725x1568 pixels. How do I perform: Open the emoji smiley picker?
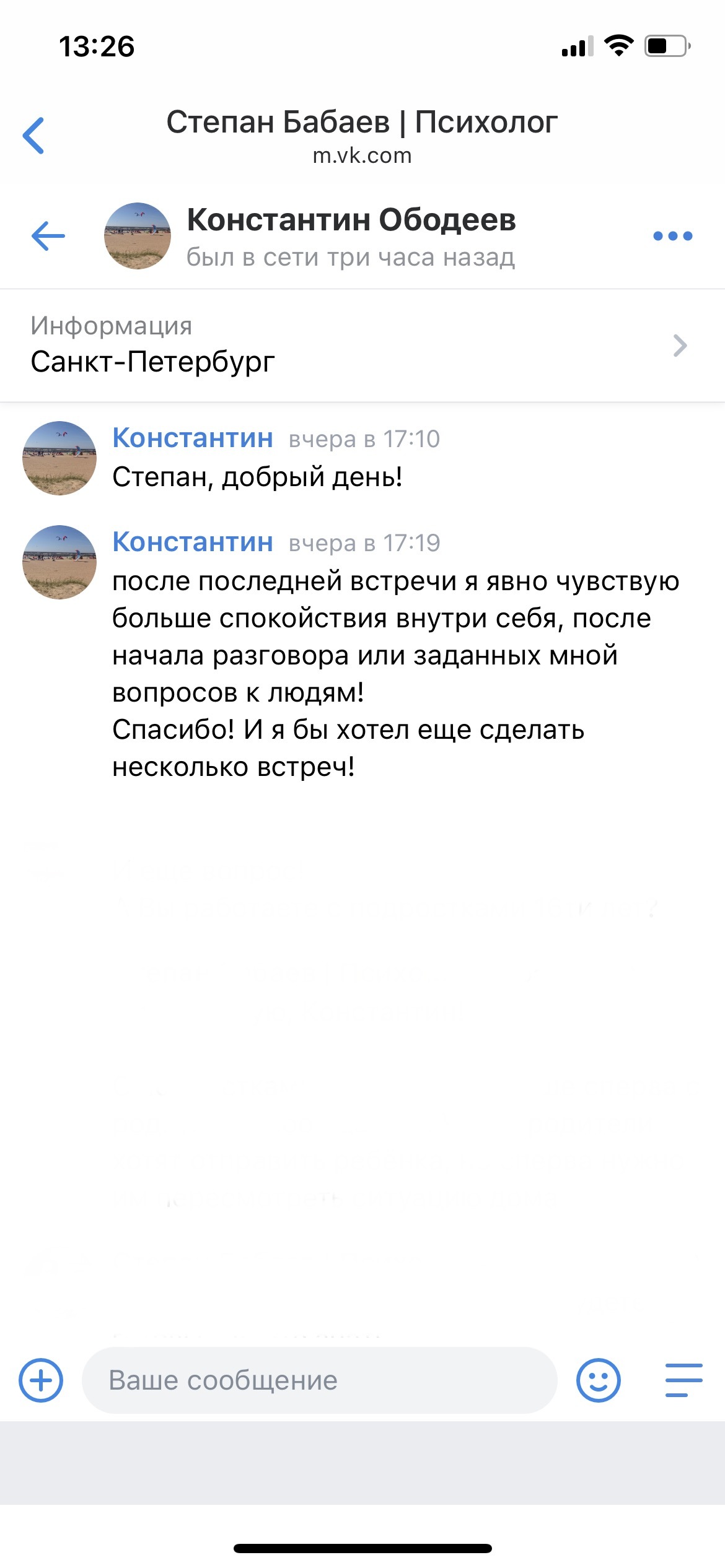pyautogui.click(x=598, y=1380)
